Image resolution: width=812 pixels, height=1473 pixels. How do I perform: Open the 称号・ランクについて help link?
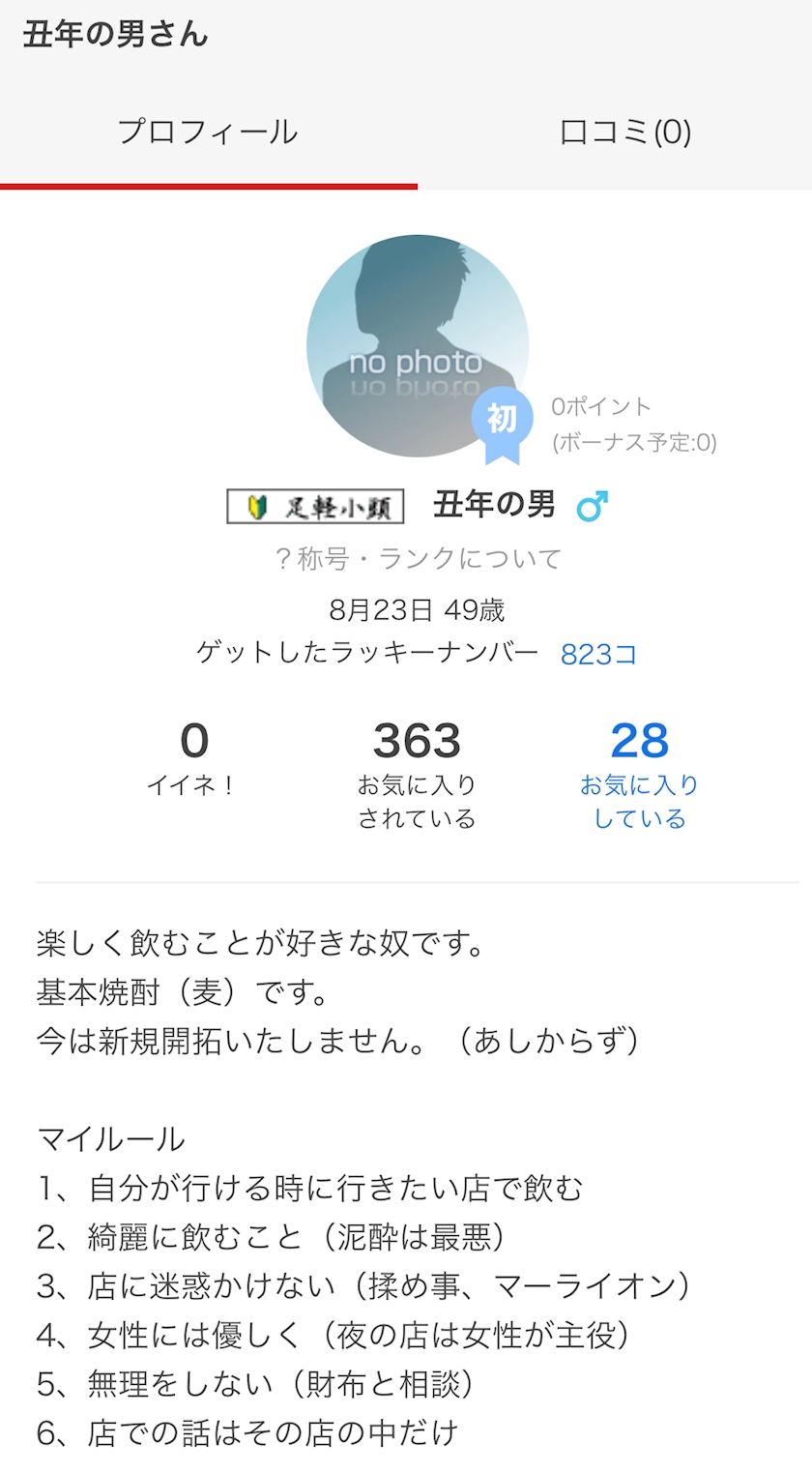coord(418,559)
